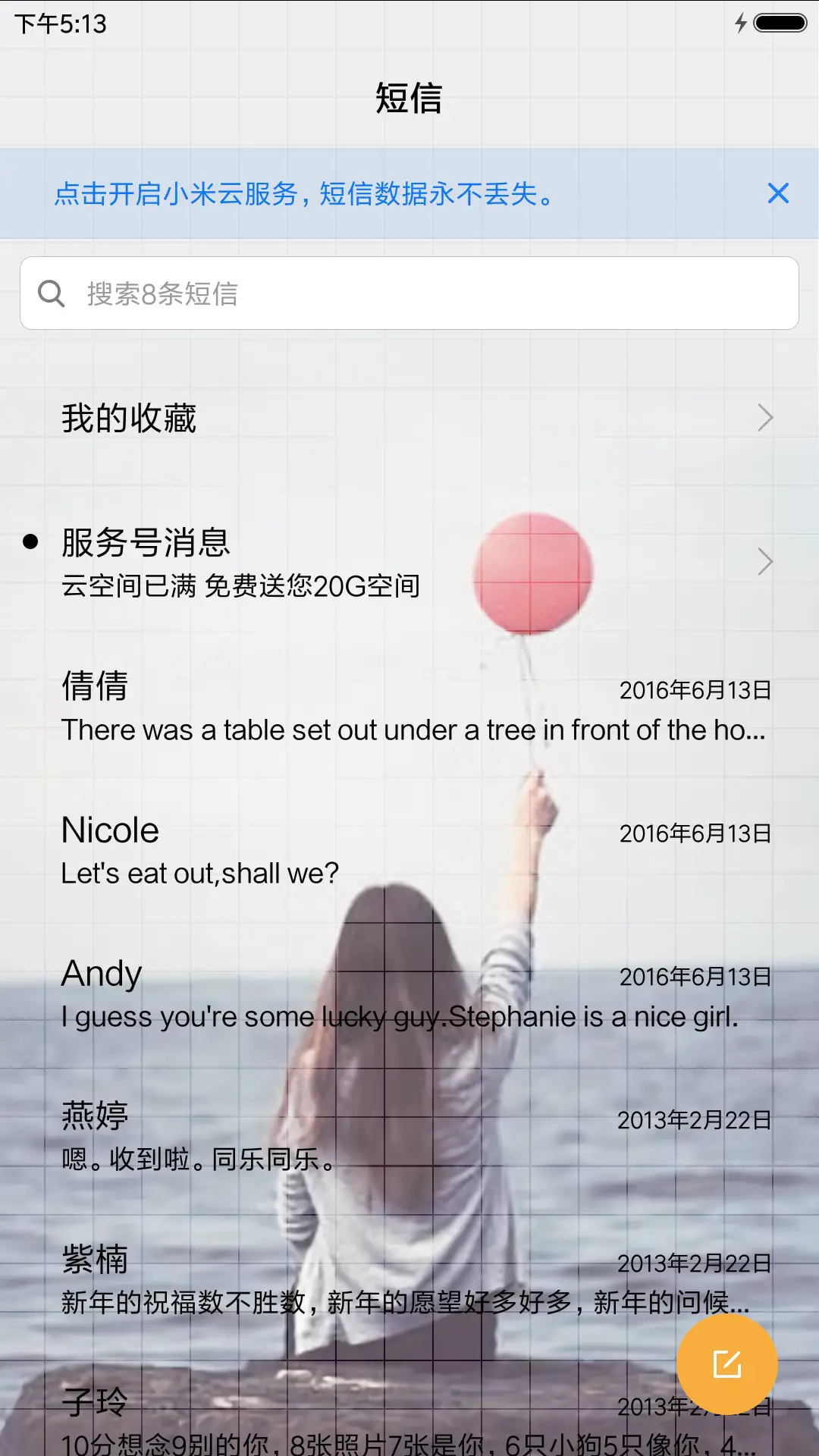819x1456 pixels.
Task: Tap the unread dot beside 服务号消息
Action: 29,541
